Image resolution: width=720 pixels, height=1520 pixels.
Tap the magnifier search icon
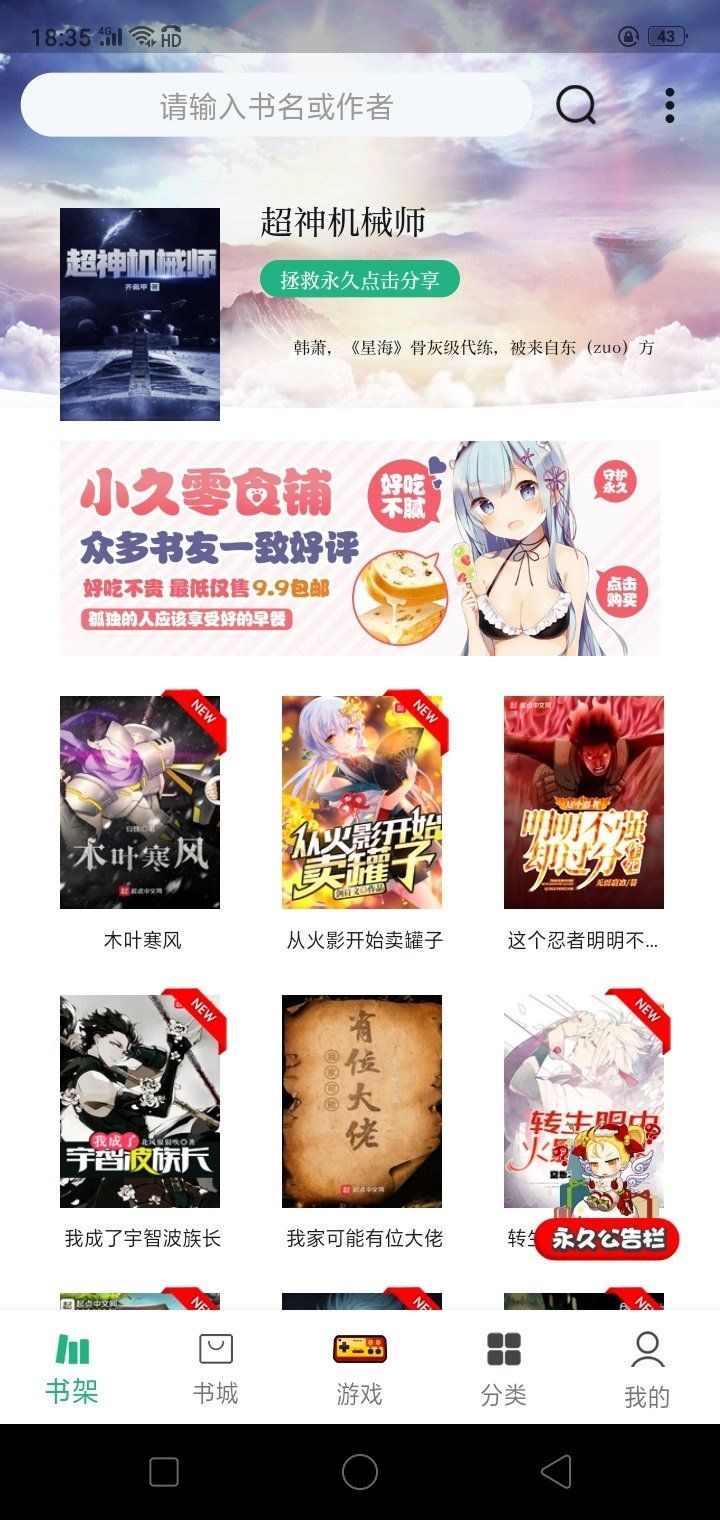click(x=576, y=105)
